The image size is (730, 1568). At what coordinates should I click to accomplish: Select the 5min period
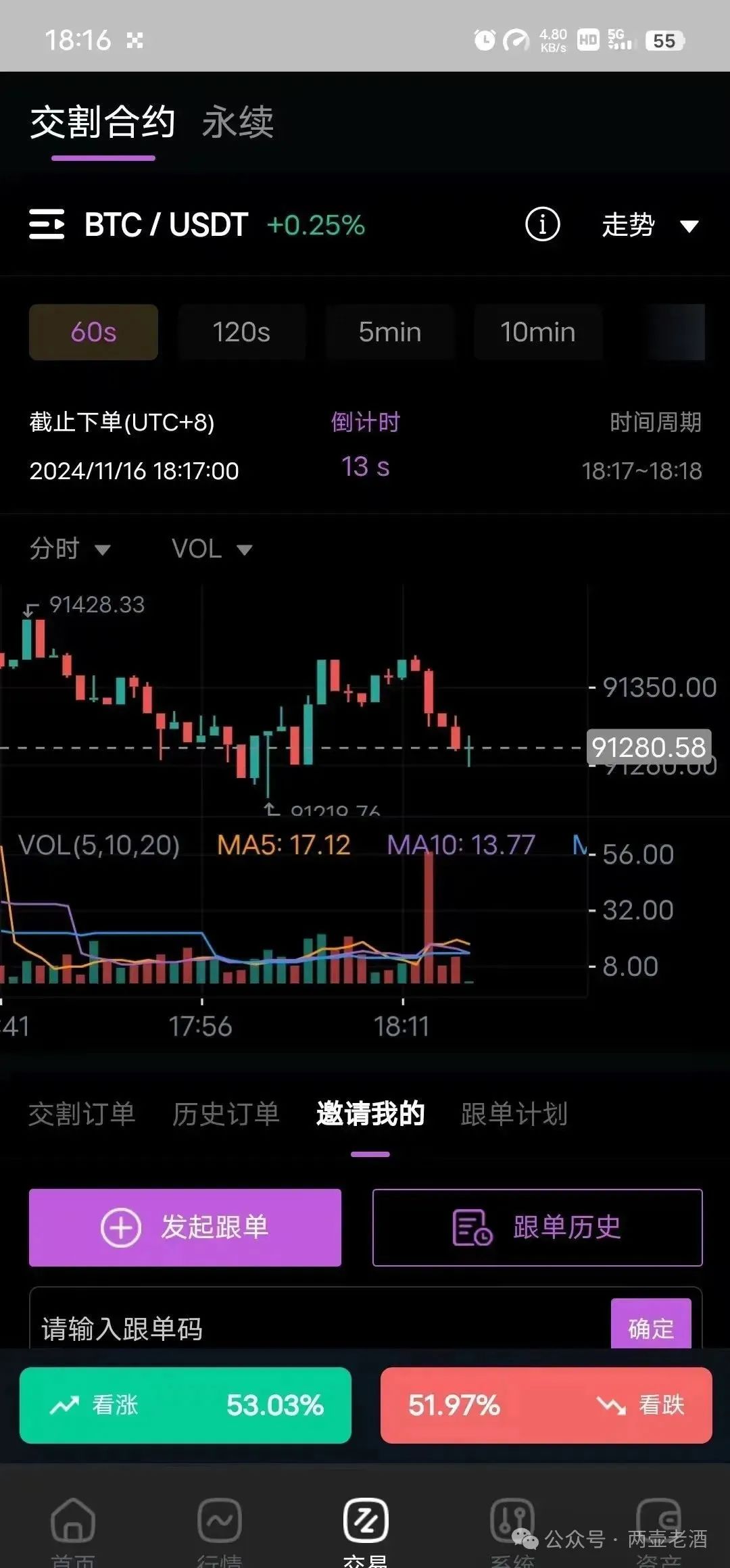[389, 332]
